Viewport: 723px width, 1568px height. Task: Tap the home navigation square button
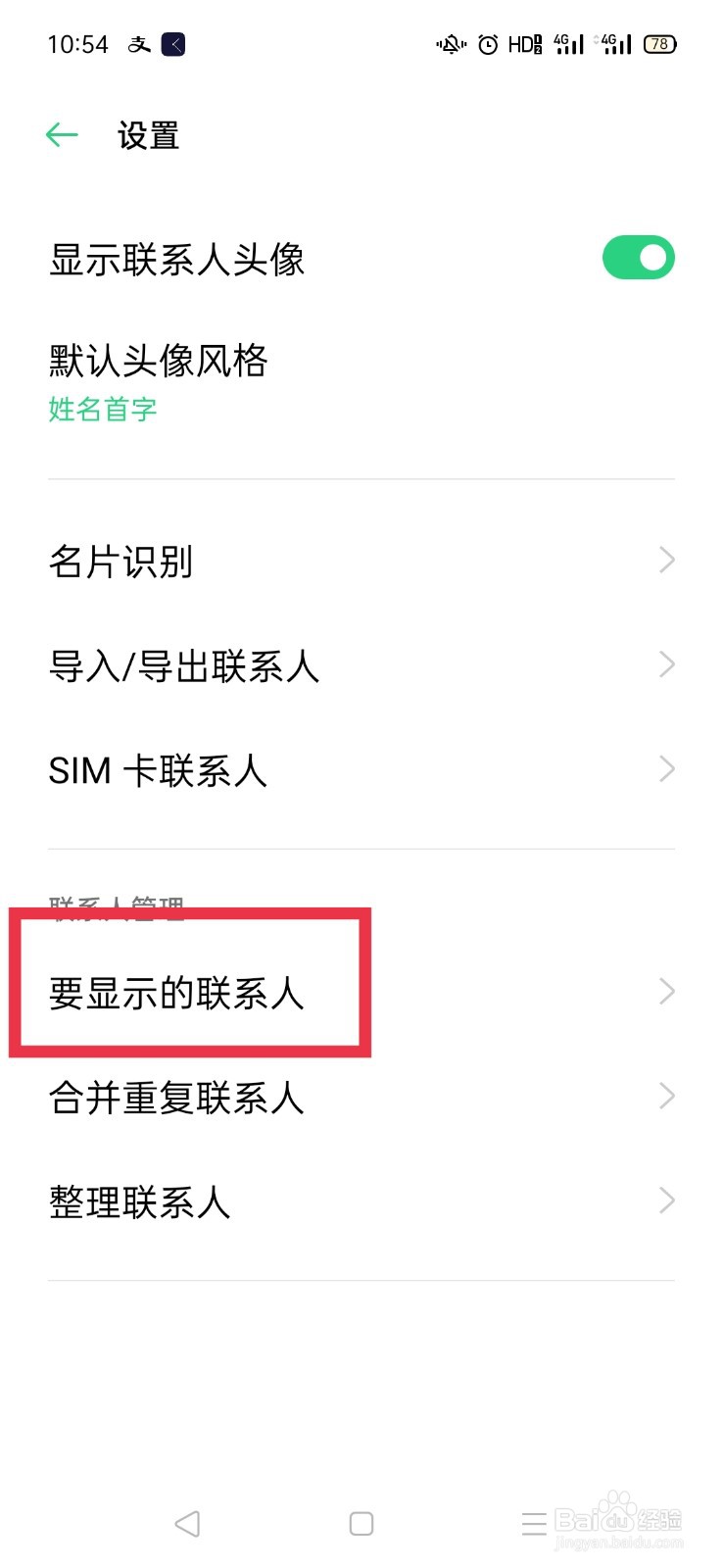point(361,1524)
